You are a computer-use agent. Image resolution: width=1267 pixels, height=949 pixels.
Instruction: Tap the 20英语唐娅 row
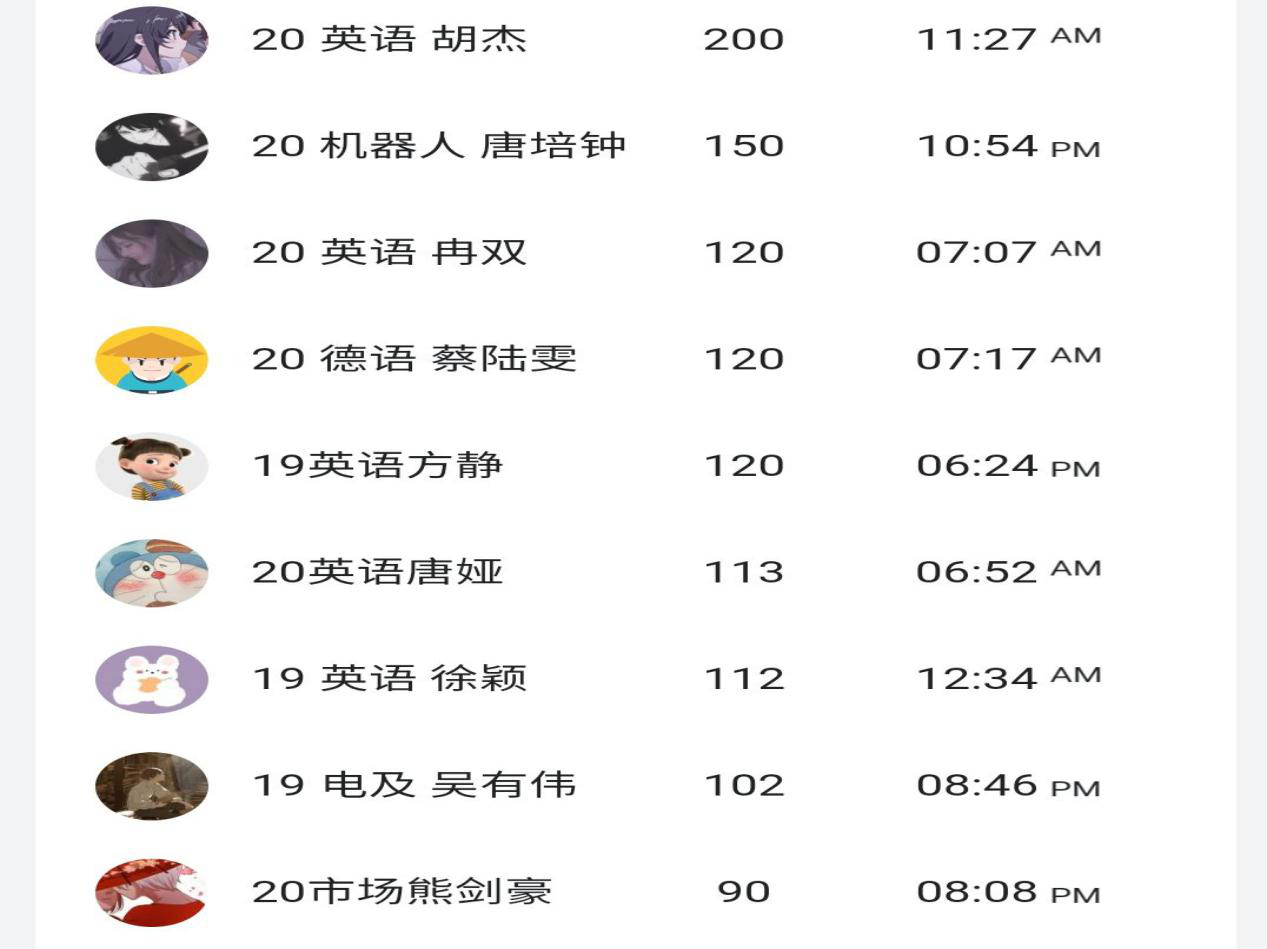(377, 572)
